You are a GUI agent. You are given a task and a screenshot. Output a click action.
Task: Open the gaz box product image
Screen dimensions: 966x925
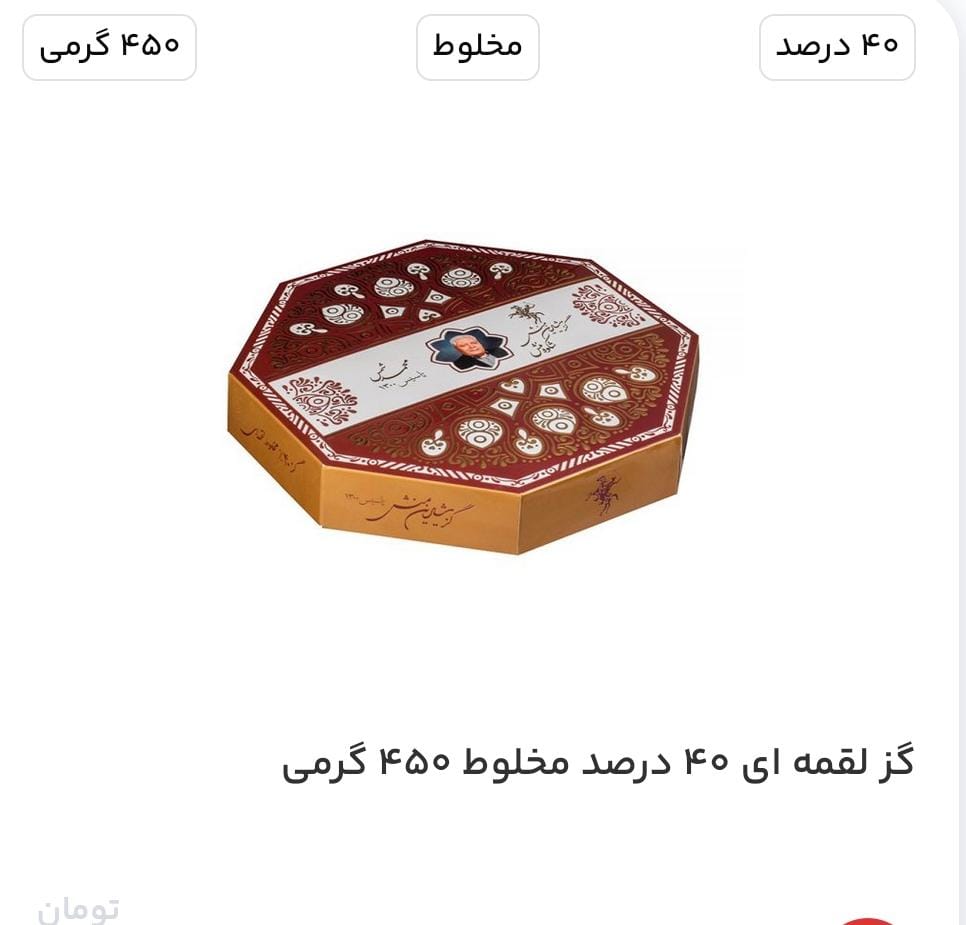[x=465, y=396]
